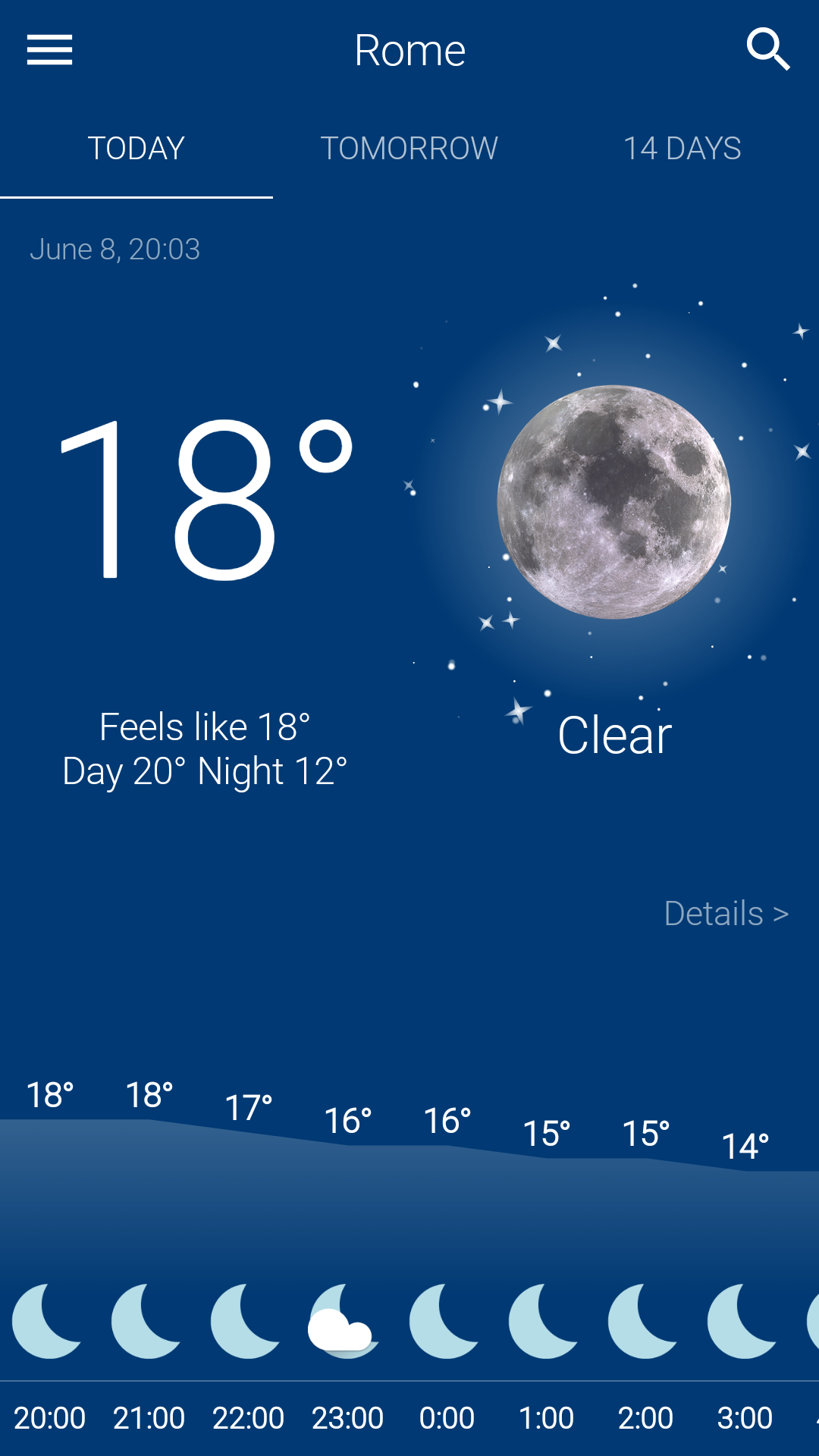Tap the Rome city title

click(409, 49)
